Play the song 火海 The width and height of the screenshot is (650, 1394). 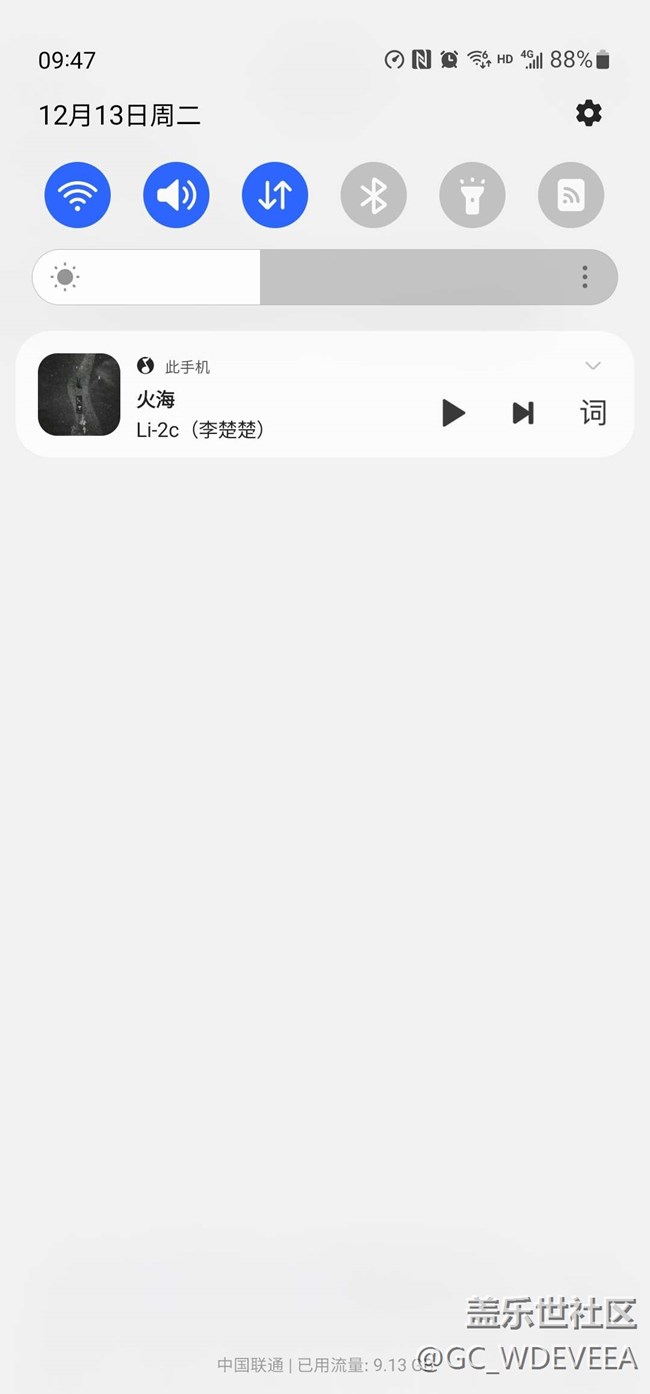coord(453,413)
